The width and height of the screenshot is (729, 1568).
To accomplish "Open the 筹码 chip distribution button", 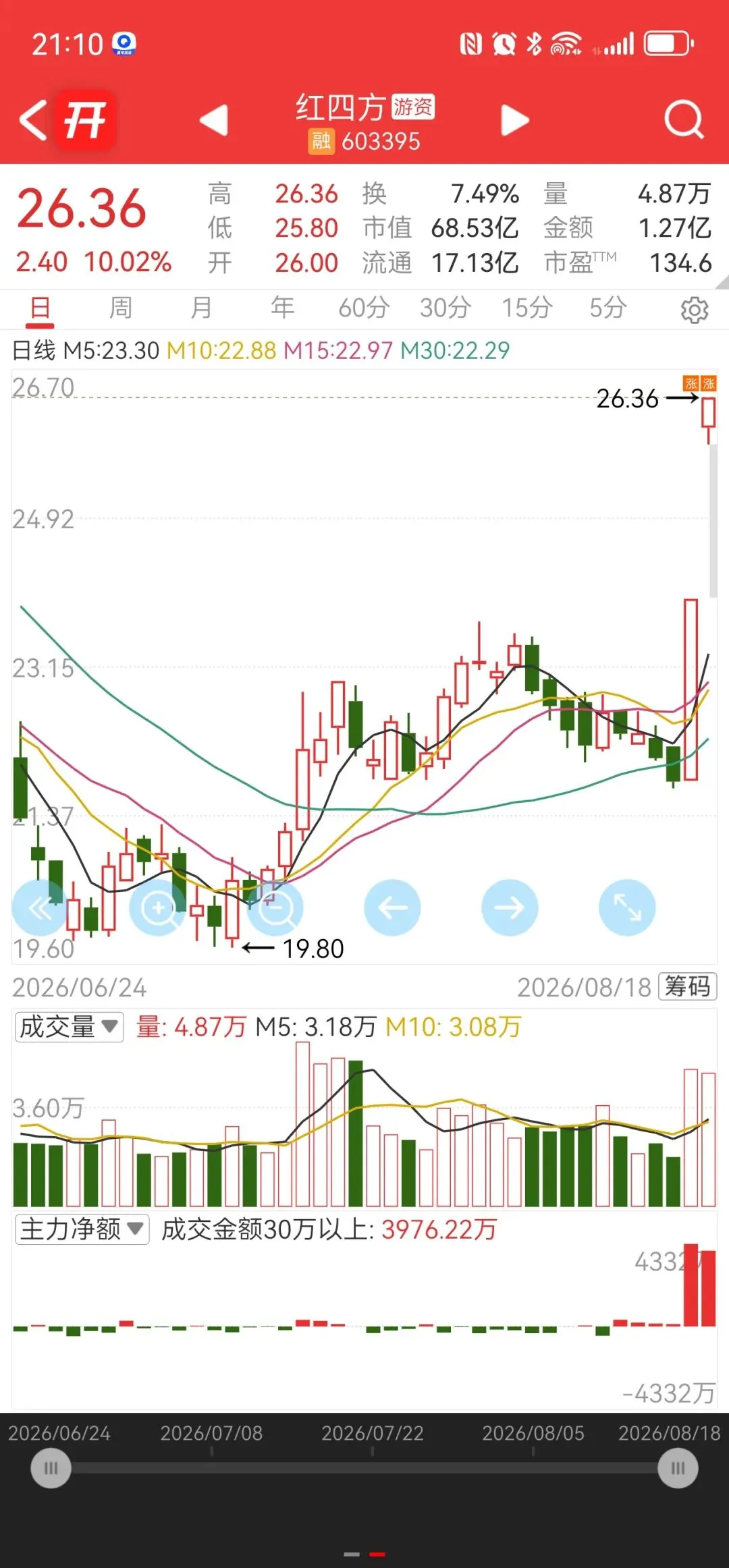I will click(x=687, y=986).
